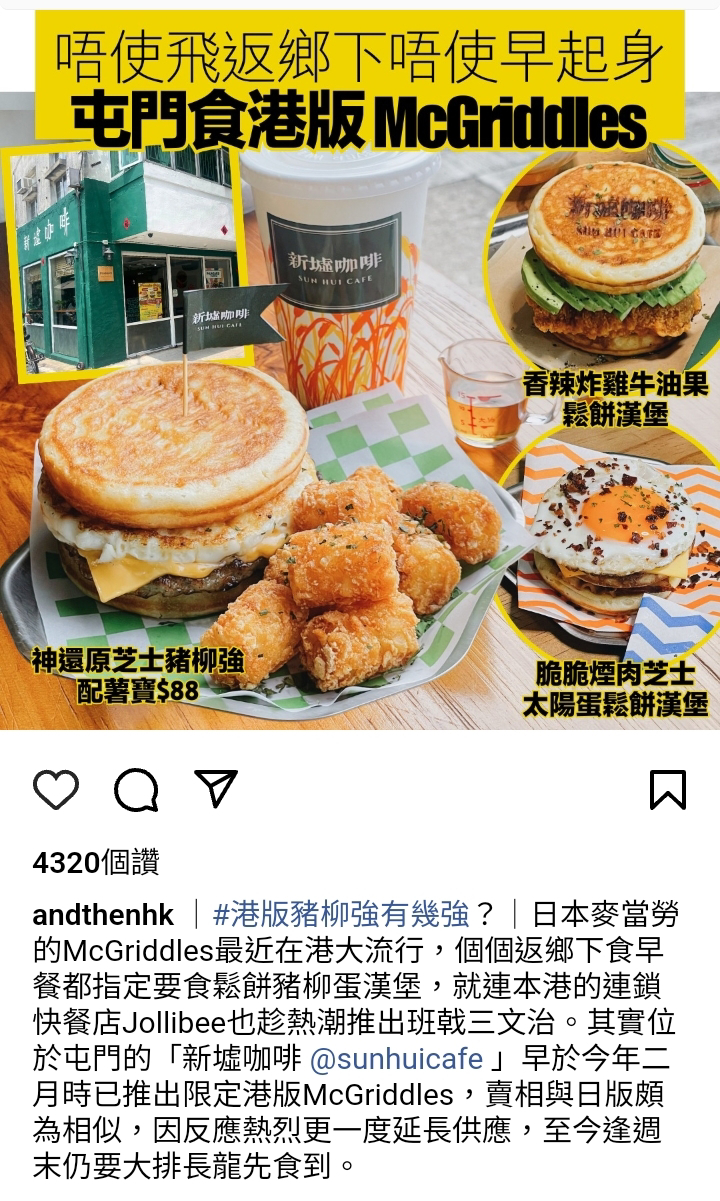Image resolution: width=720 pixels, height=1201 pixels.
Task: Visit the @sunhuicafe mention in the caption
Action: [x=397, y=1059]
